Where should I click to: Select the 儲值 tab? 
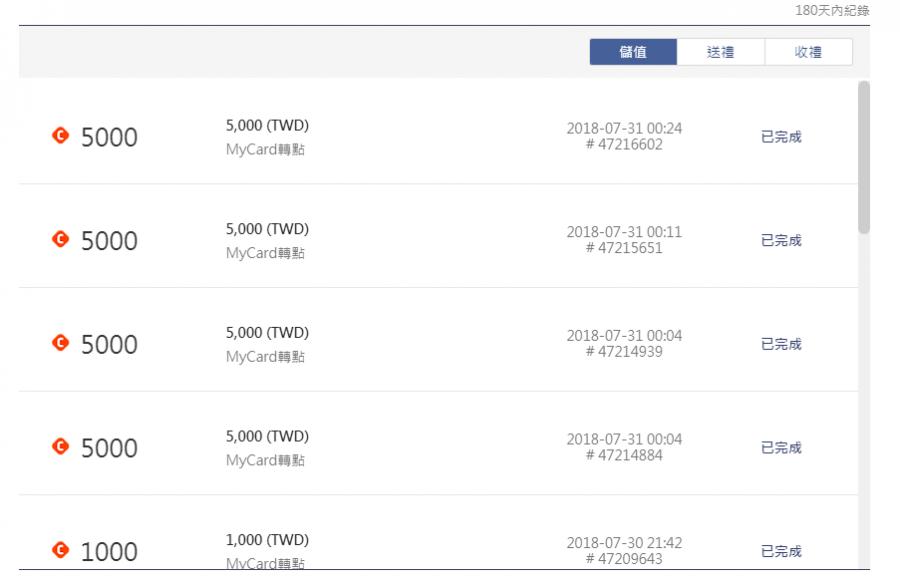(633, 52)
